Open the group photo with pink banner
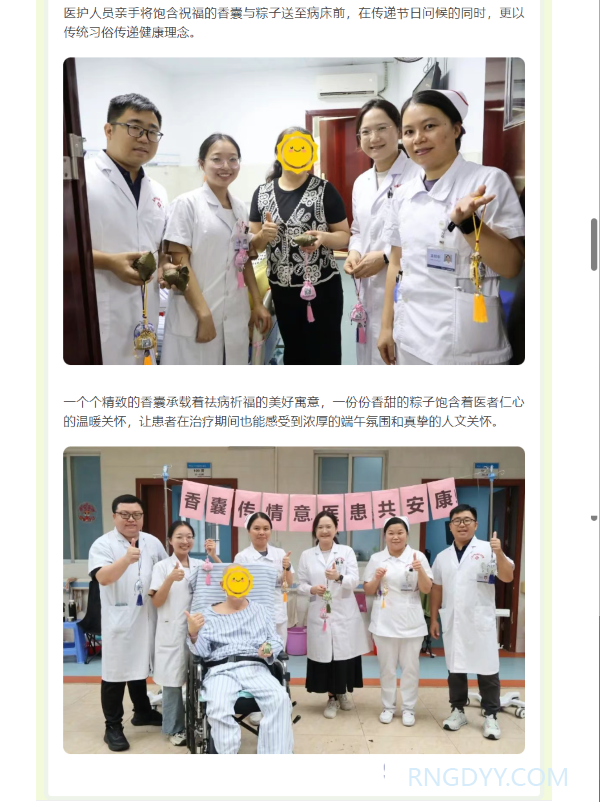The image size is (600, 802). click(x=293, y=600)
